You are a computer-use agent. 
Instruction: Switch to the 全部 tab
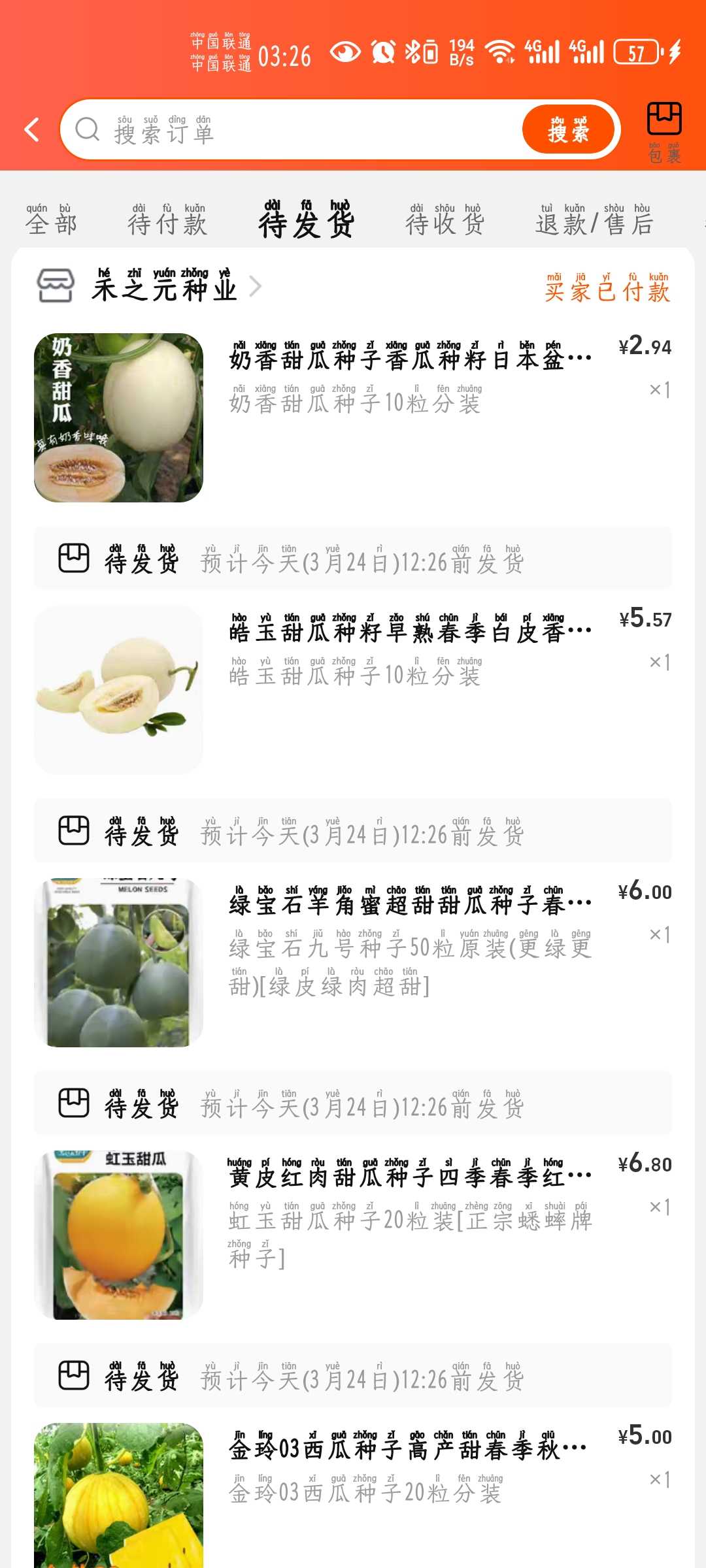coord(51,219)
